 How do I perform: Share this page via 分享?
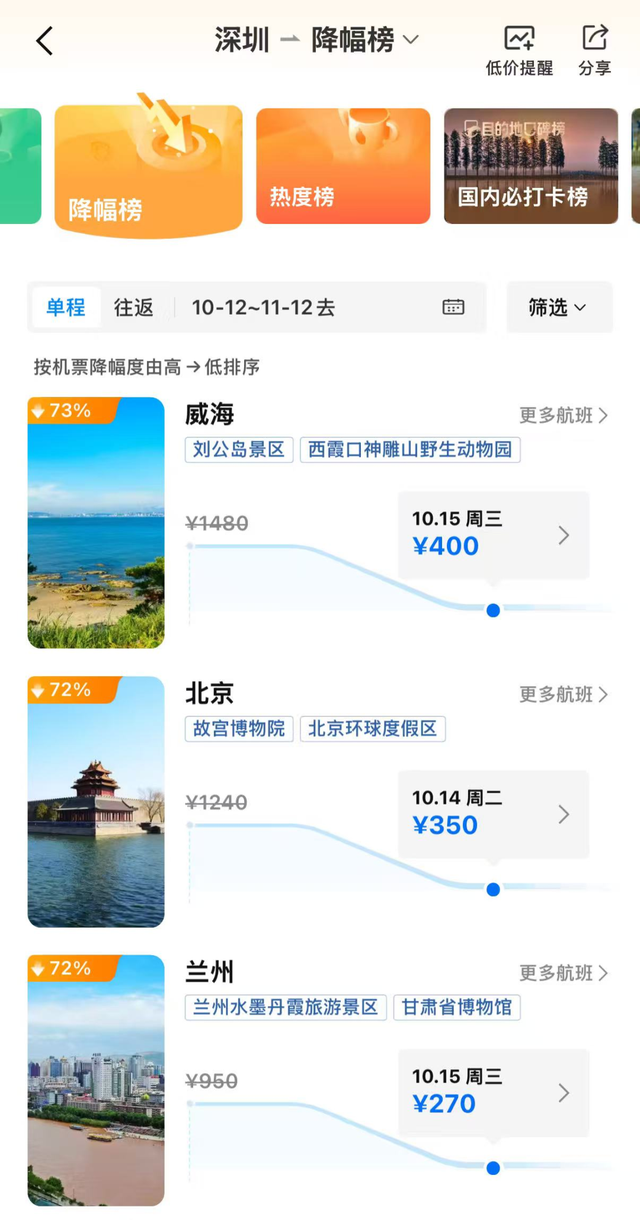(594, 50)
